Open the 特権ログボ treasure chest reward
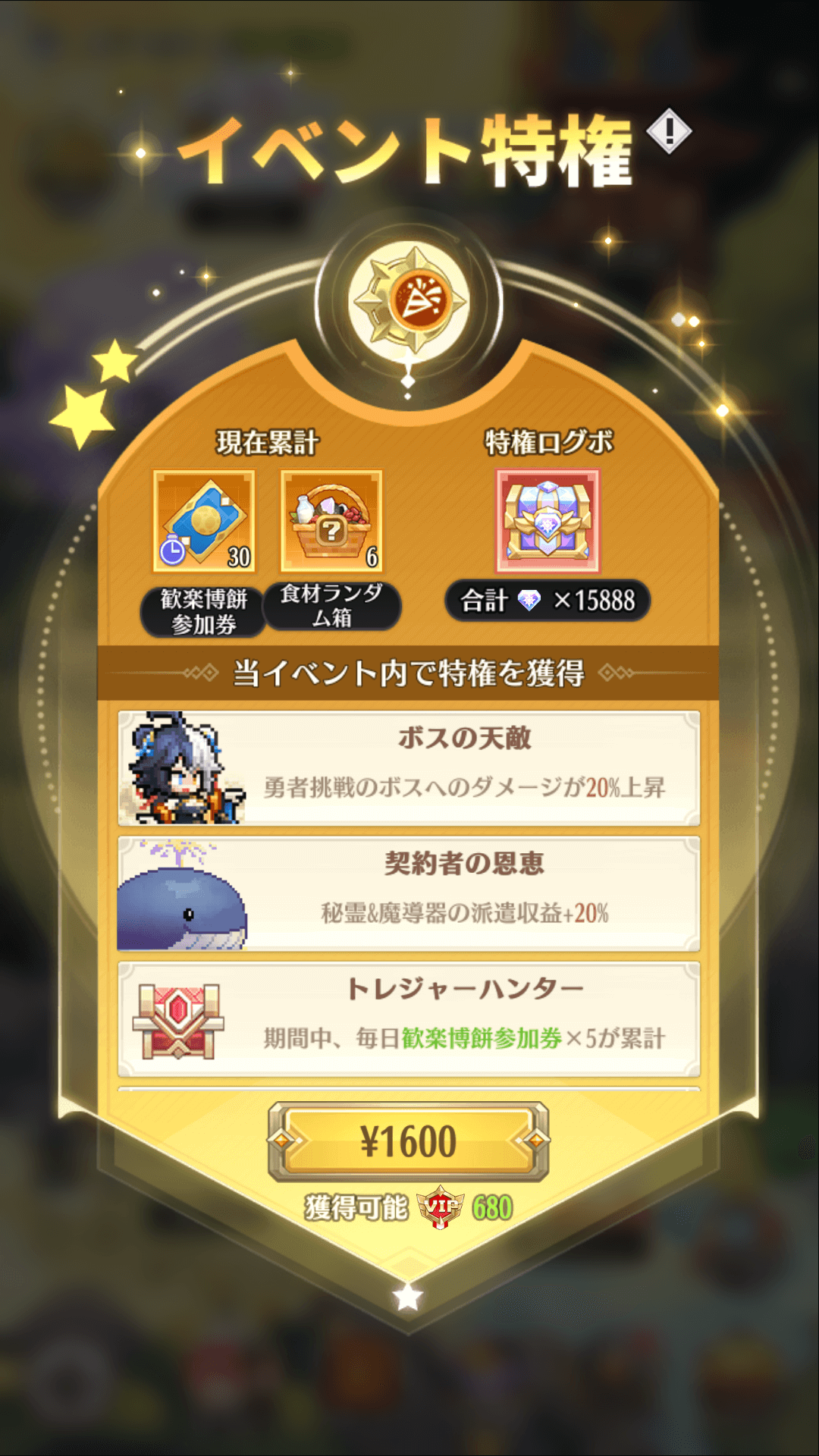819x1456 pixels. (548, 521)
